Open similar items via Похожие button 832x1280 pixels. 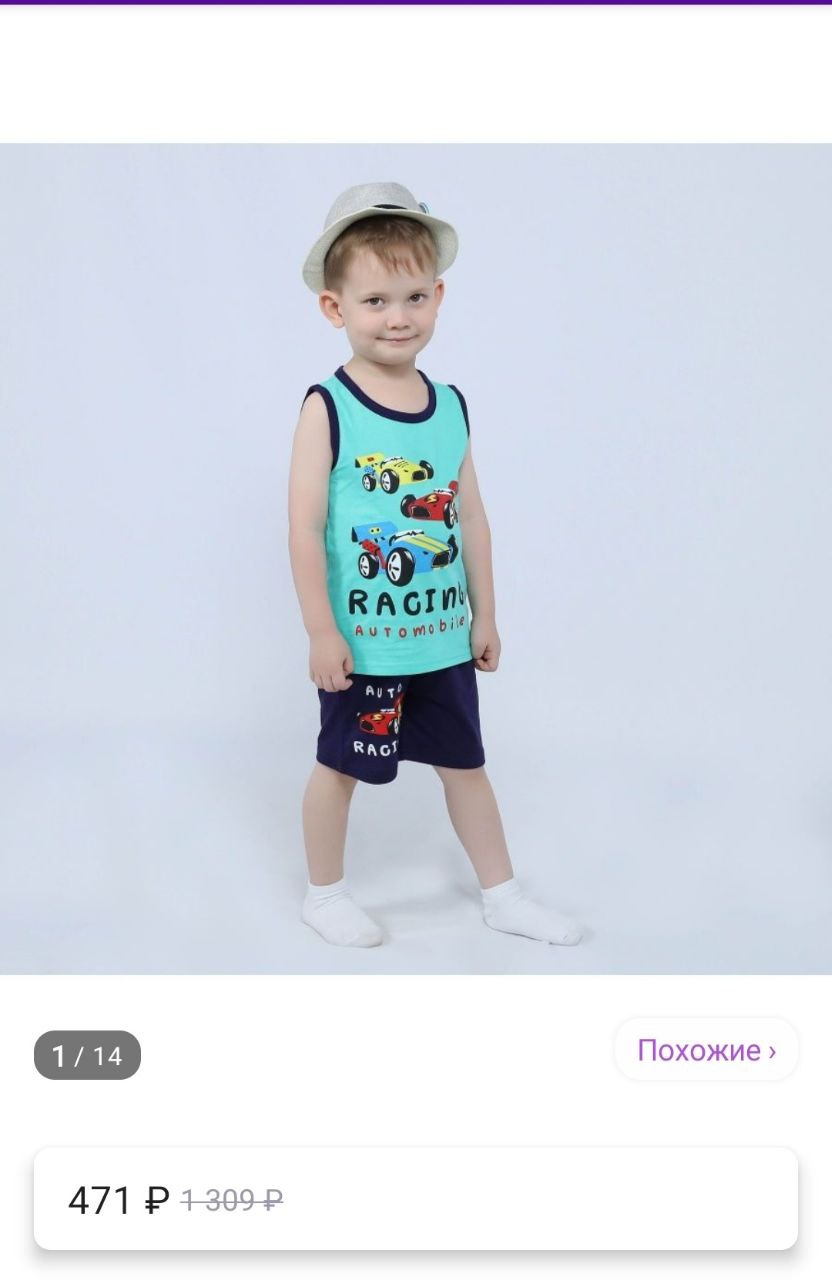point(706,1050)
